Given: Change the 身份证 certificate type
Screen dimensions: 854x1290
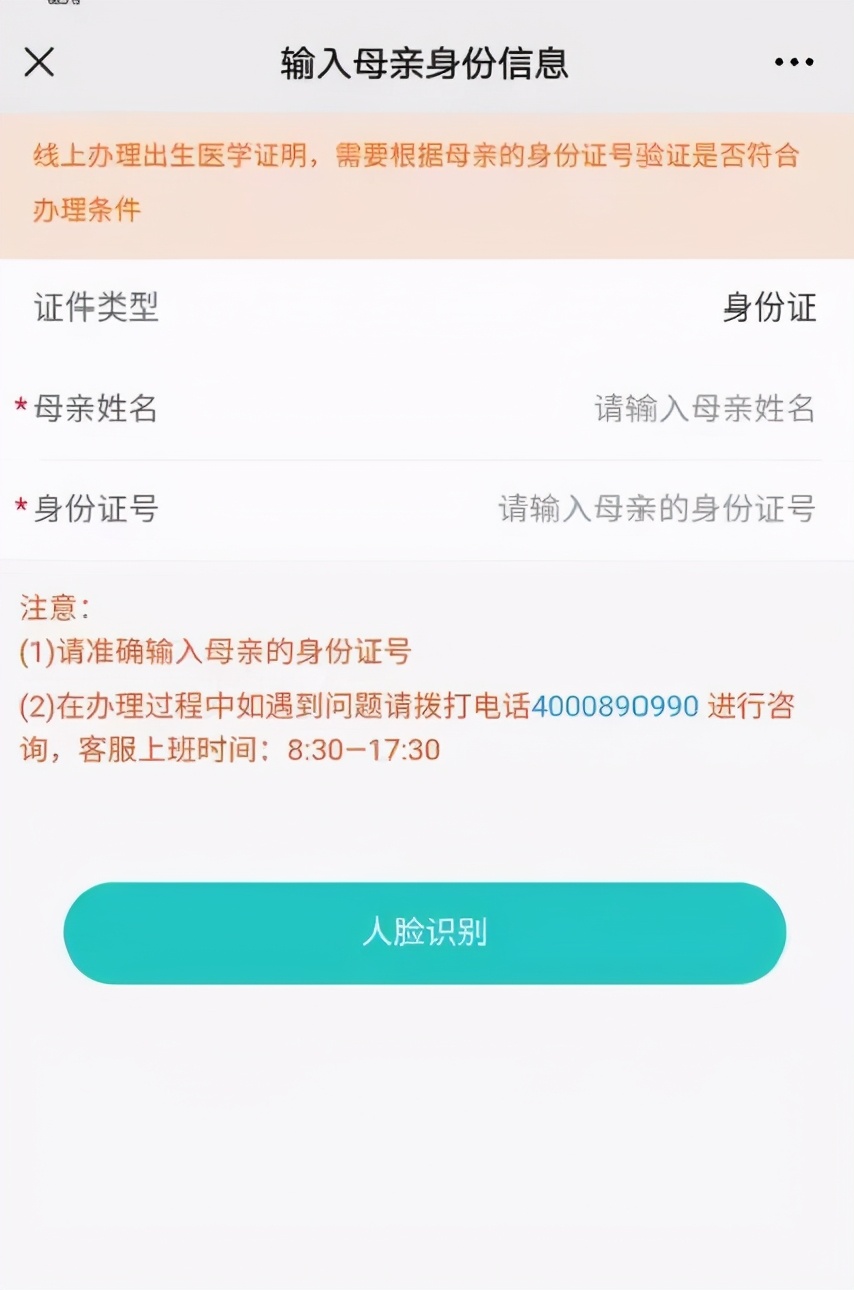Looking at the screenshot, I should click(770, 309).
